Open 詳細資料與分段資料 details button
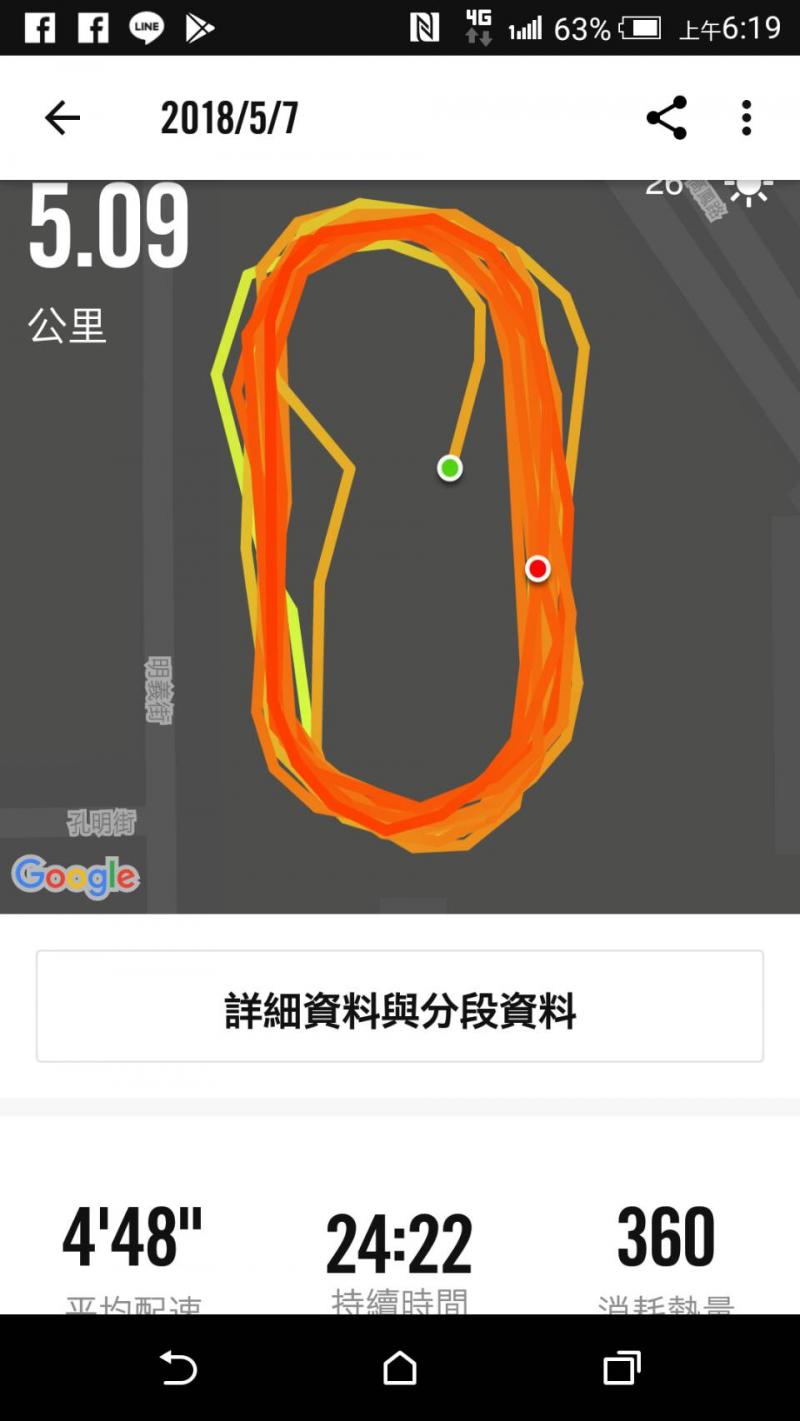800x1421 pixels. coord(400,1007)
